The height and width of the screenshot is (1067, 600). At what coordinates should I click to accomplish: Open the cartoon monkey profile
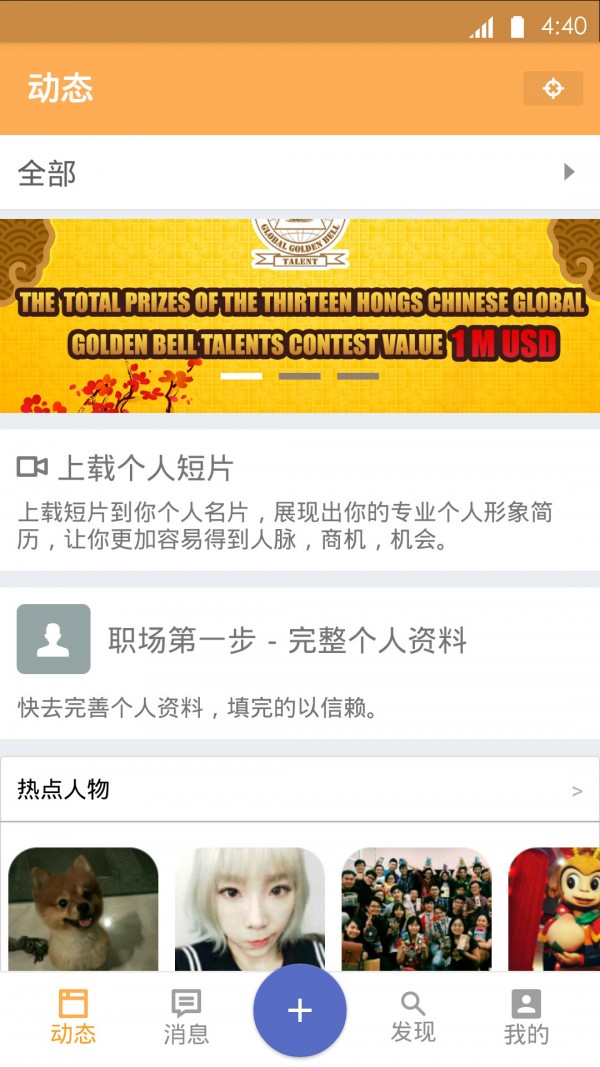[556, 908]
